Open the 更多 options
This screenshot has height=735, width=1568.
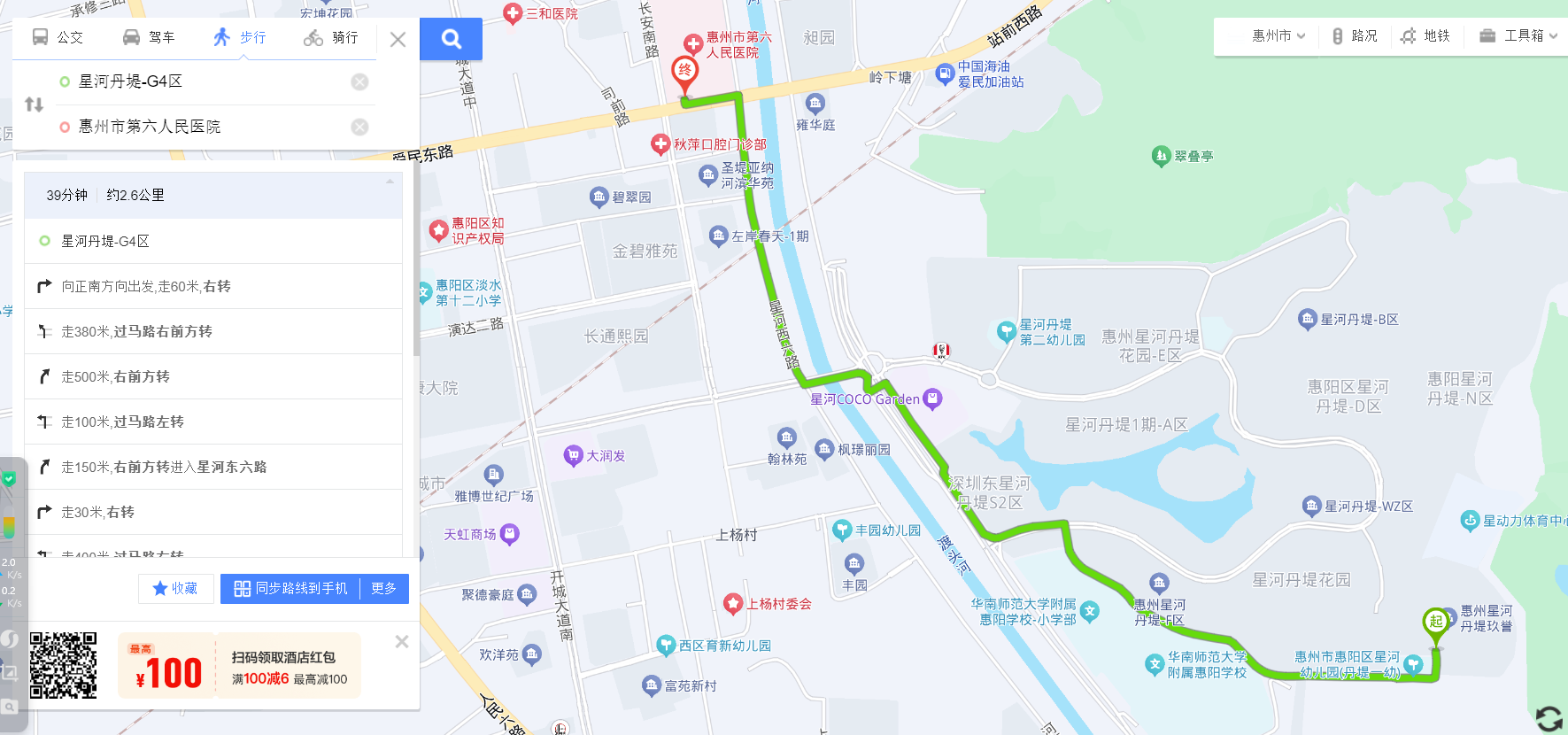point(384,588)
